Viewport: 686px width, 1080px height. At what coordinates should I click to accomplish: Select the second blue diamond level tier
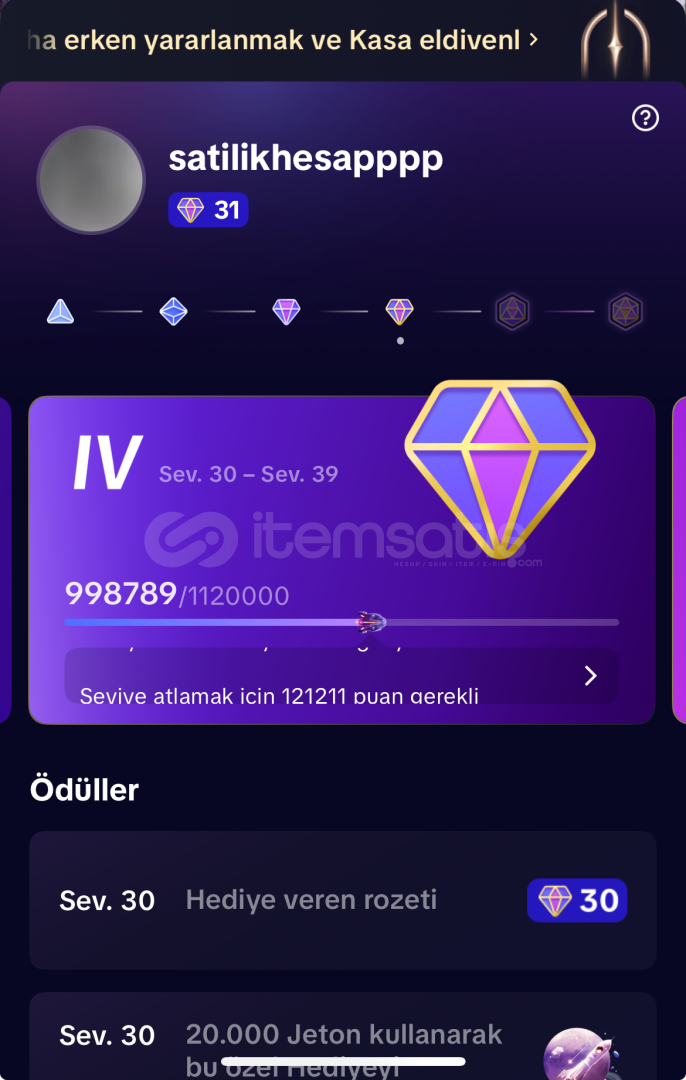click(174, 312)
